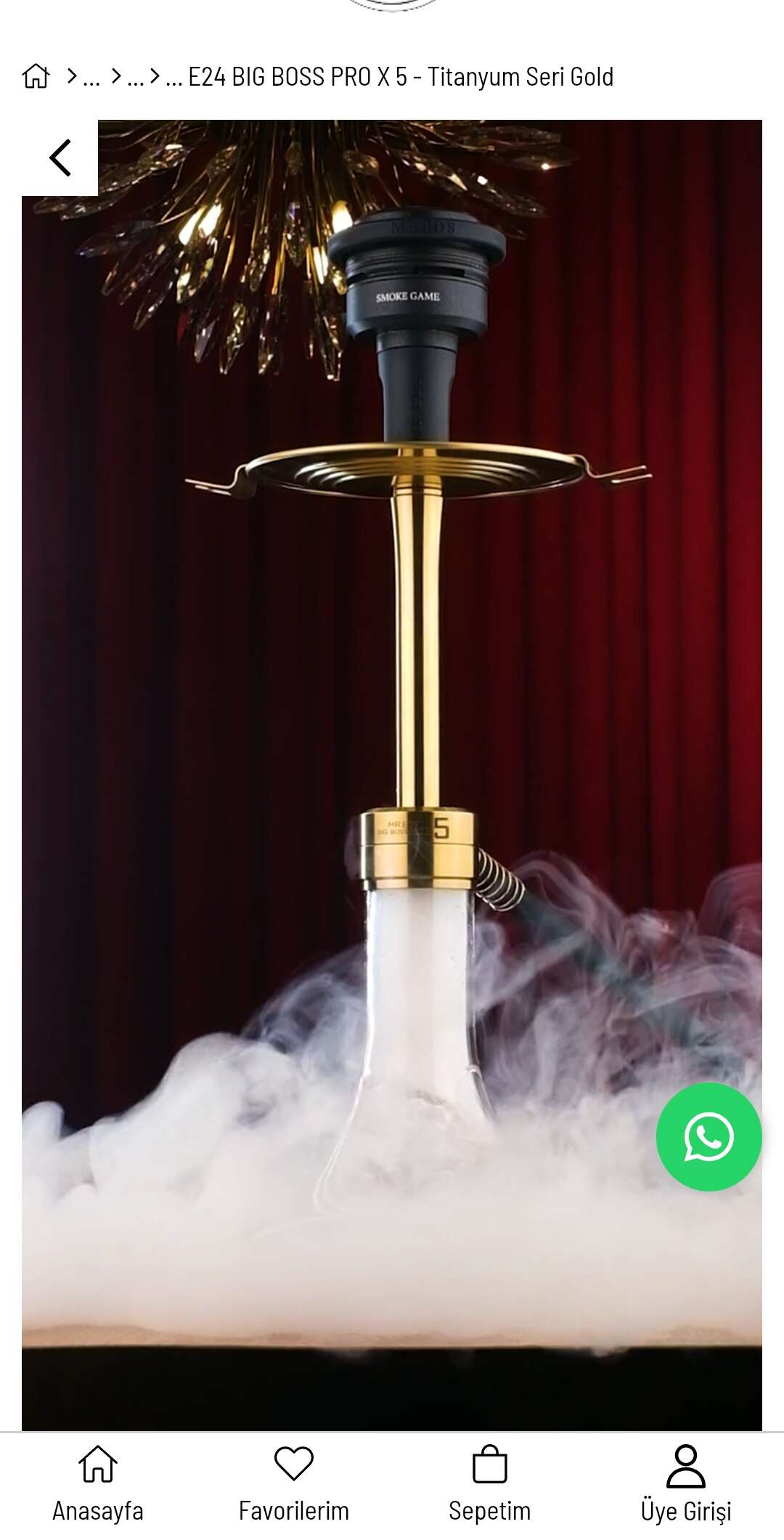
Task: Open the first collapsed breadcrumb link
Action: [x=91, y=78]
